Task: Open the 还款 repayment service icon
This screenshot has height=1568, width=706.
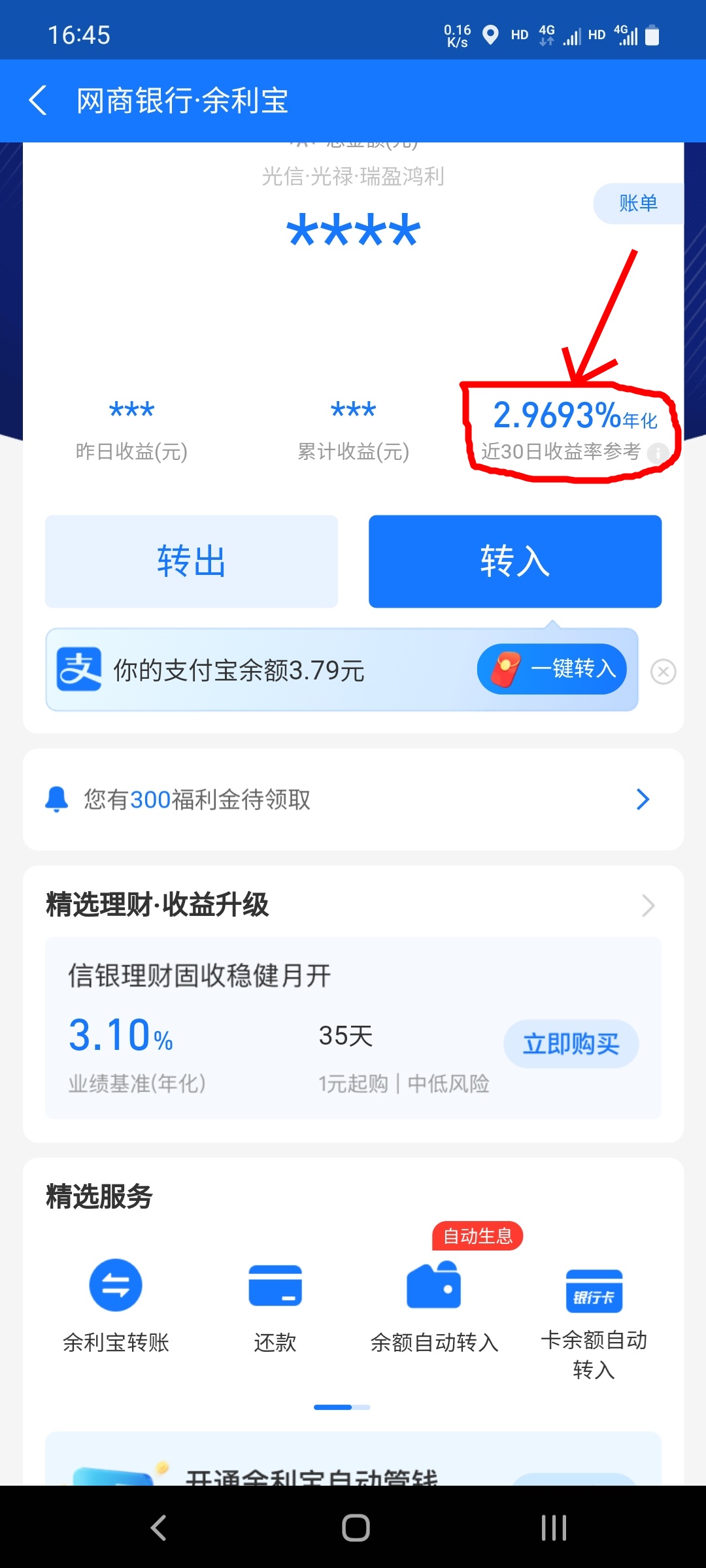Action: point(275,1284)
